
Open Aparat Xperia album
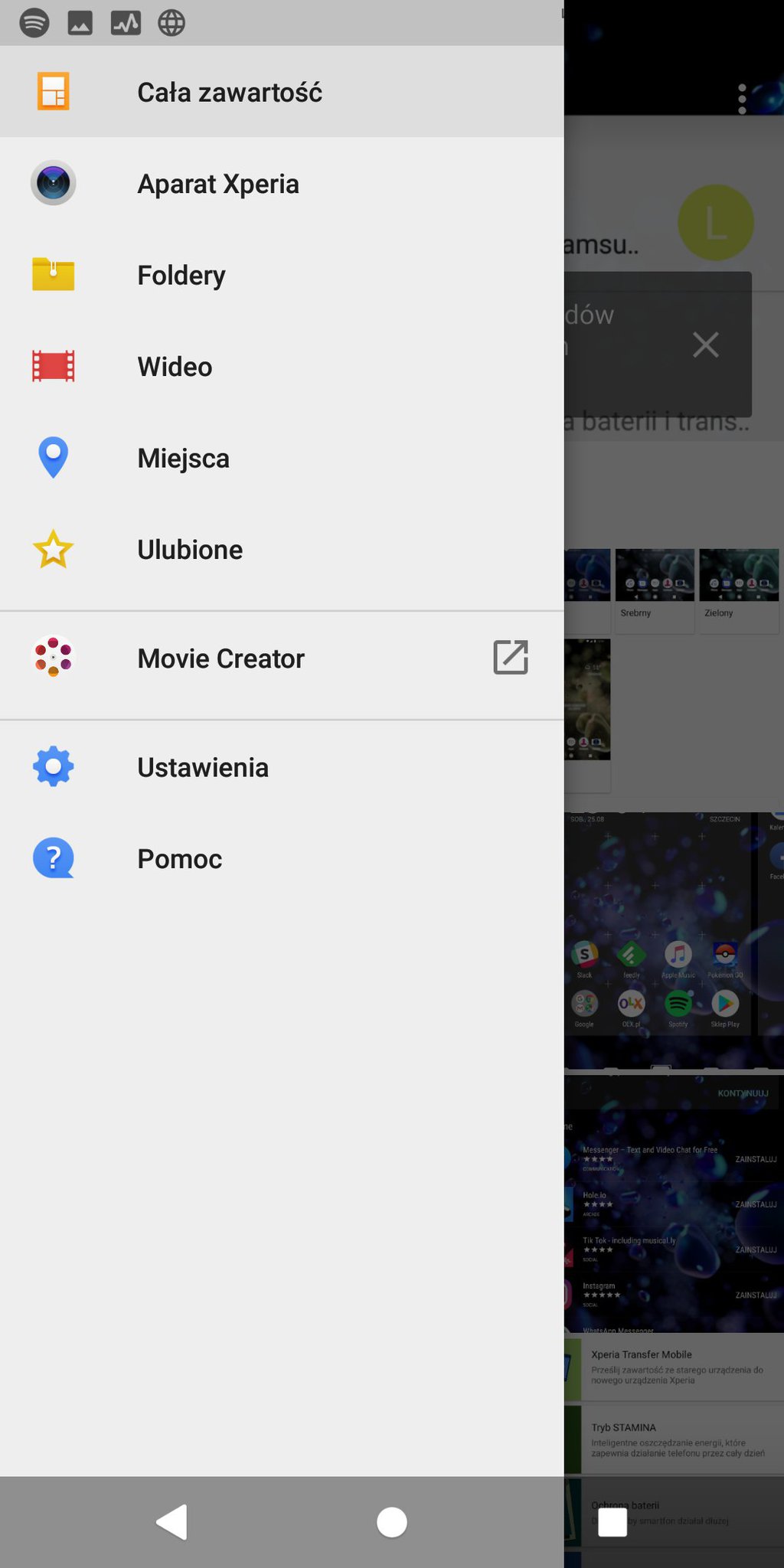coord(218,184)
